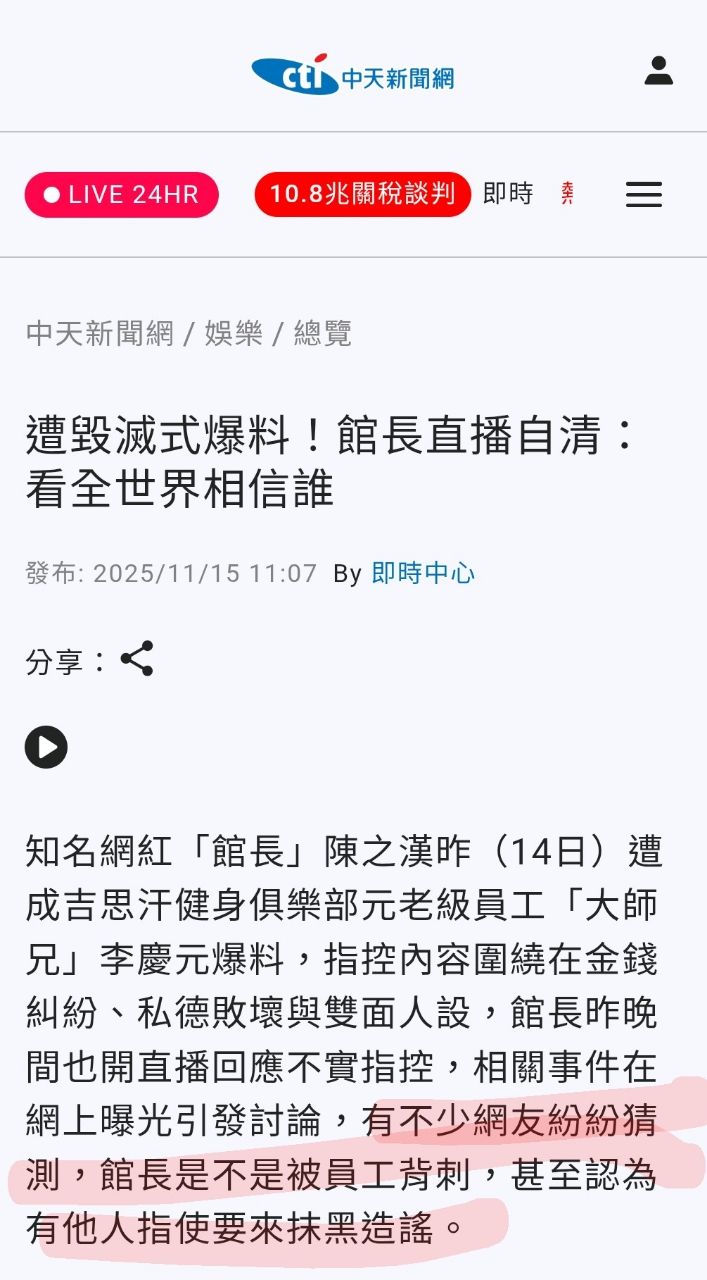The width and height of the screenshot is (707, 1280).
Task: Open the user account icon
Action: [658, 71]
